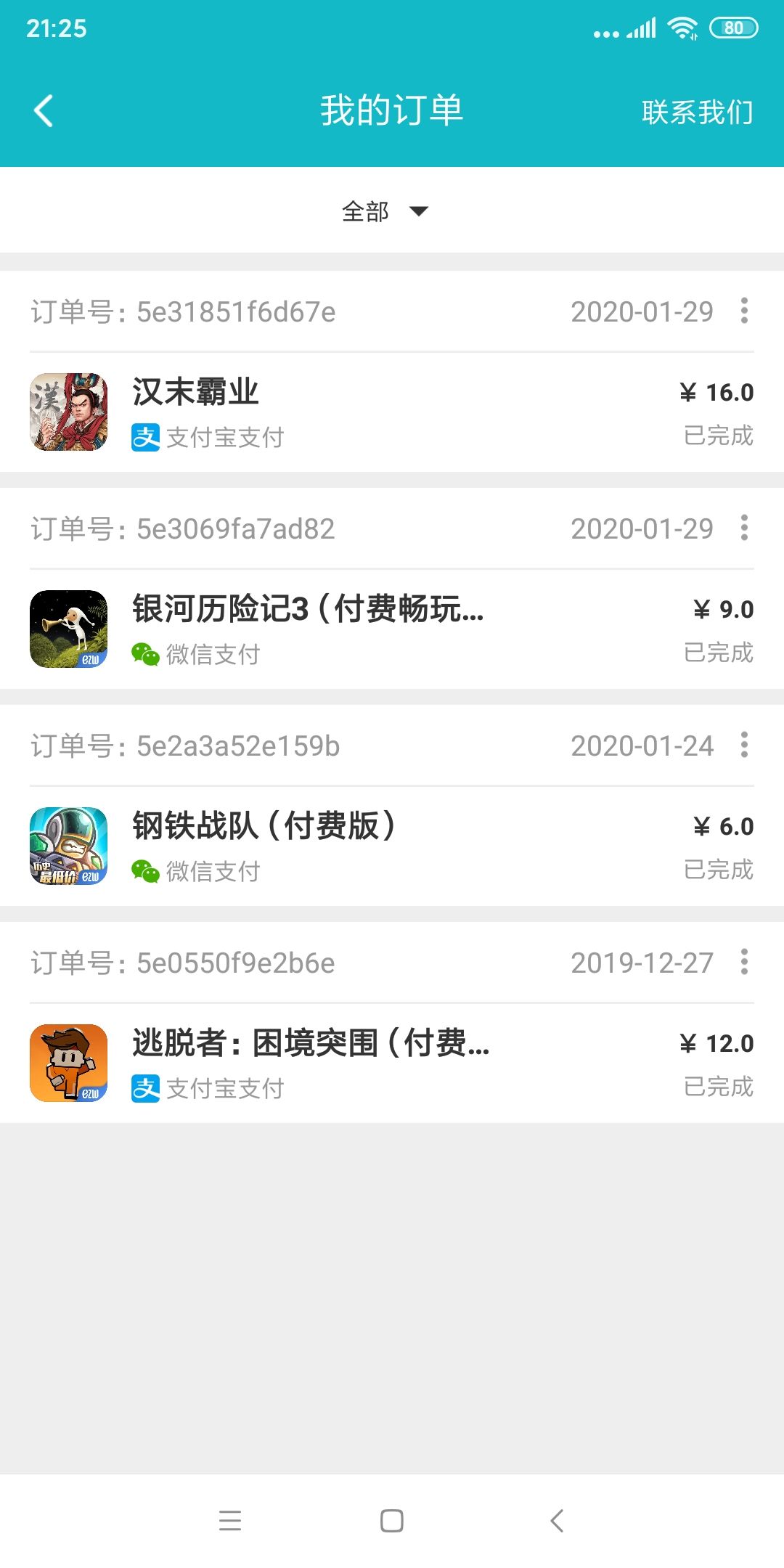Tap the recent apps key in navigation bar

click(x=231, y=1522)
